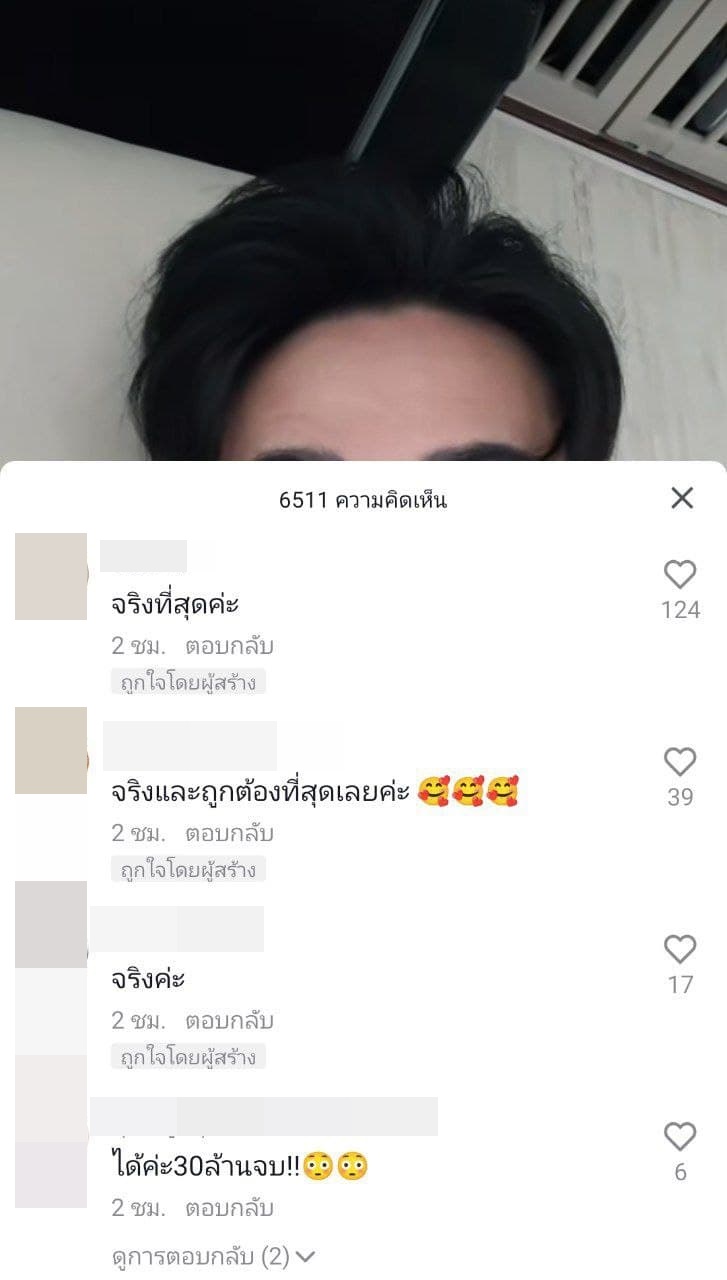Close the comments panel
The width and height of the screenshot is (727, 1280).
pyautogui.click(x=682, y=498)
